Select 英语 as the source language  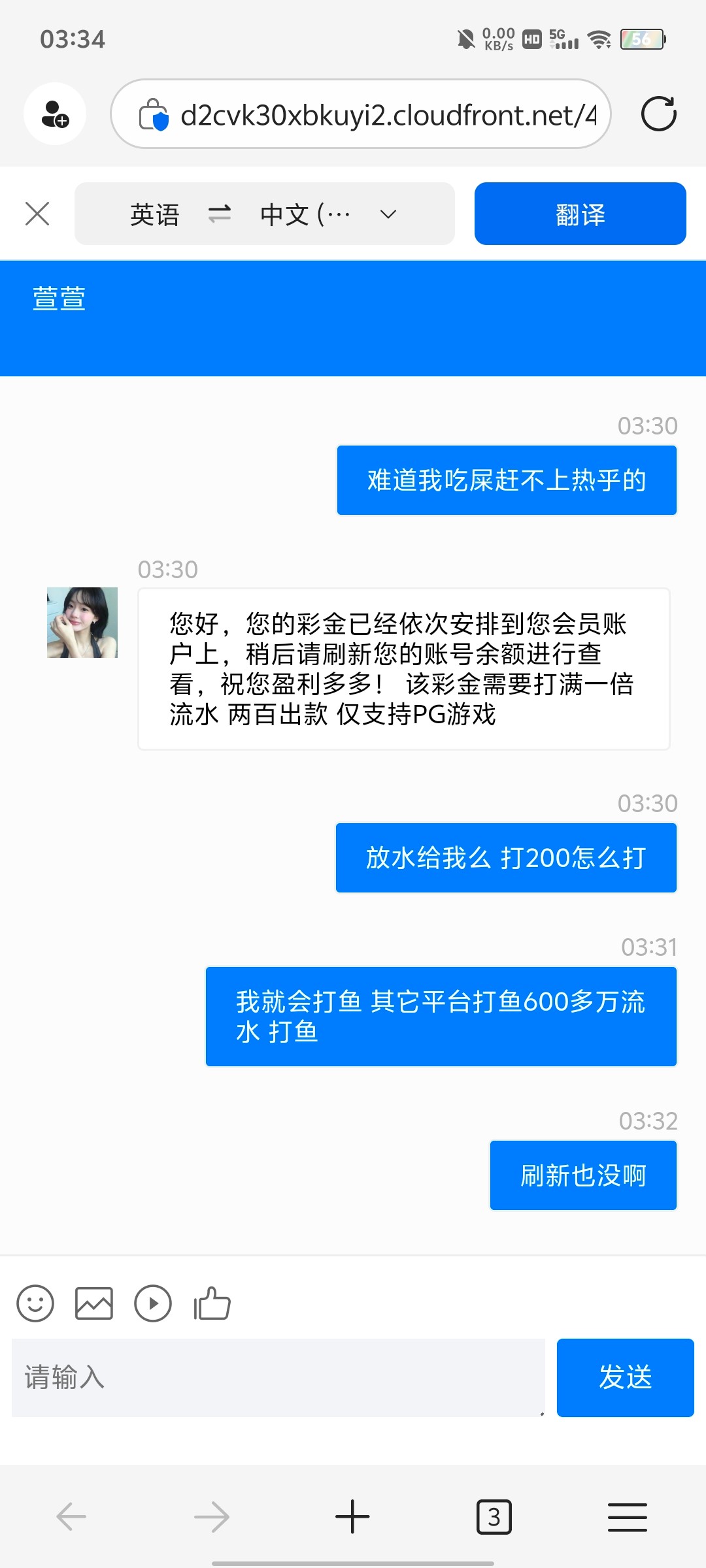tap(155, 214)
